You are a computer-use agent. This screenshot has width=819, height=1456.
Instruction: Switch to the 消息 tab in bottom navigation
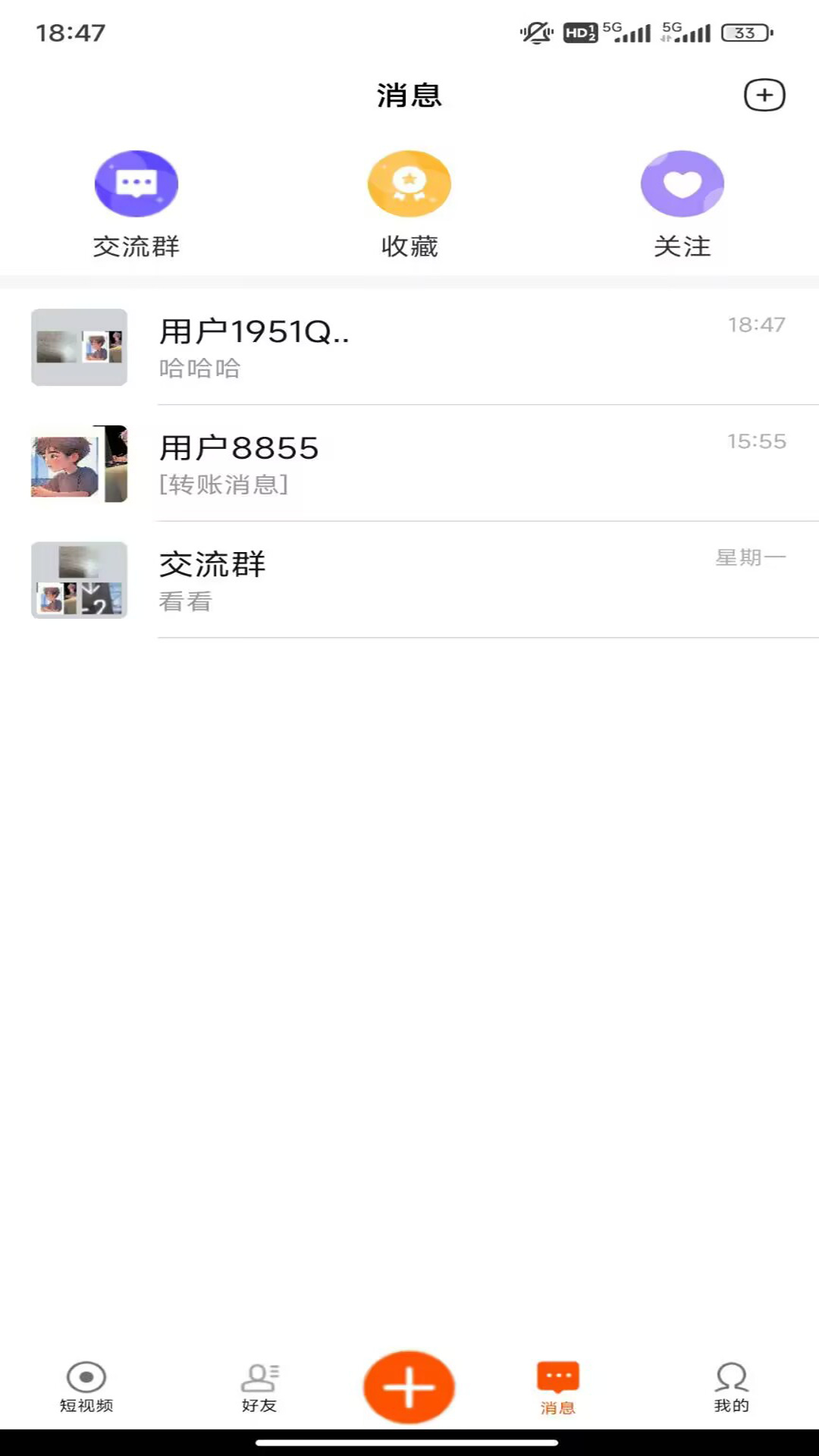point(558,1375)
